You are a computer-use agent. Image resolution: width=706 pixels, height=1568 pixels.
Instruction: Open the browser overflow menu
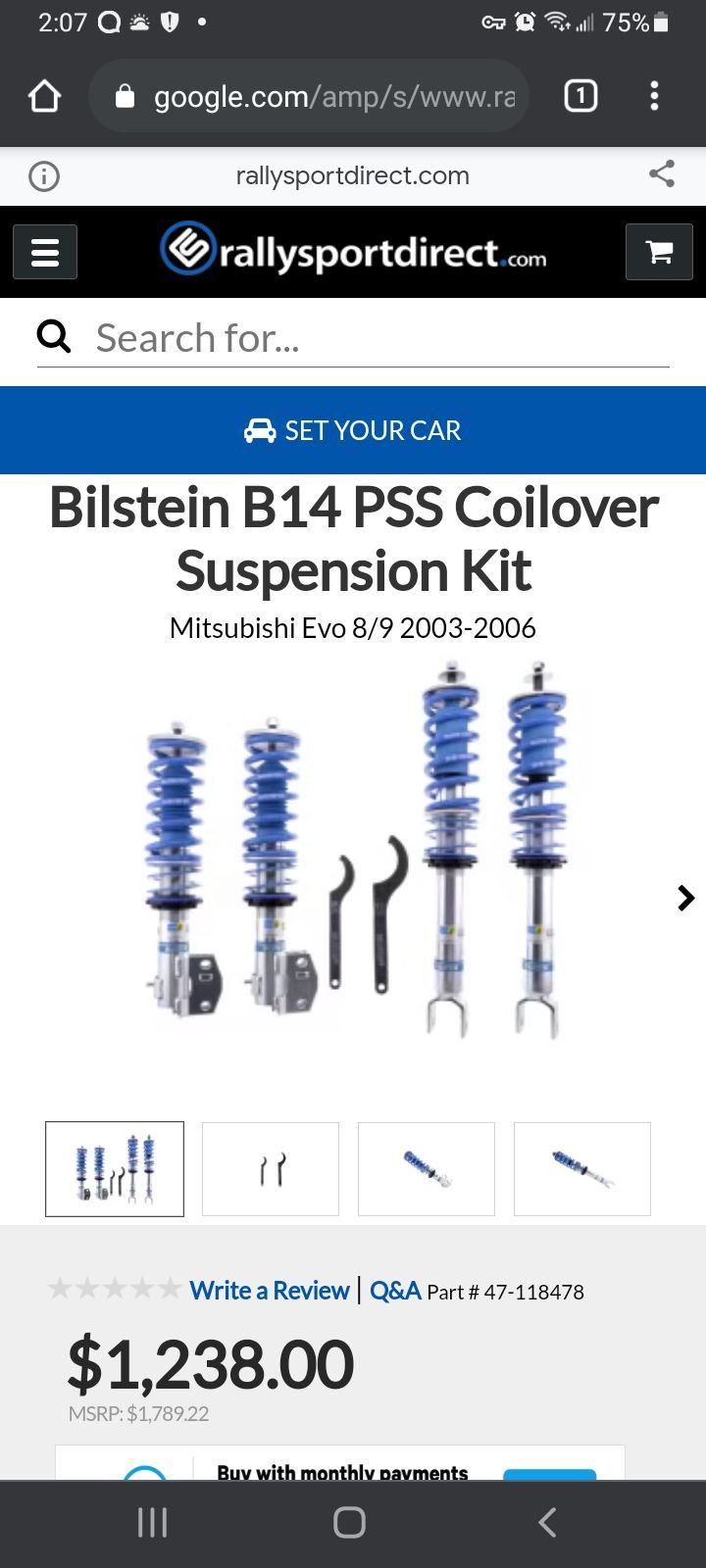[654, 96]
